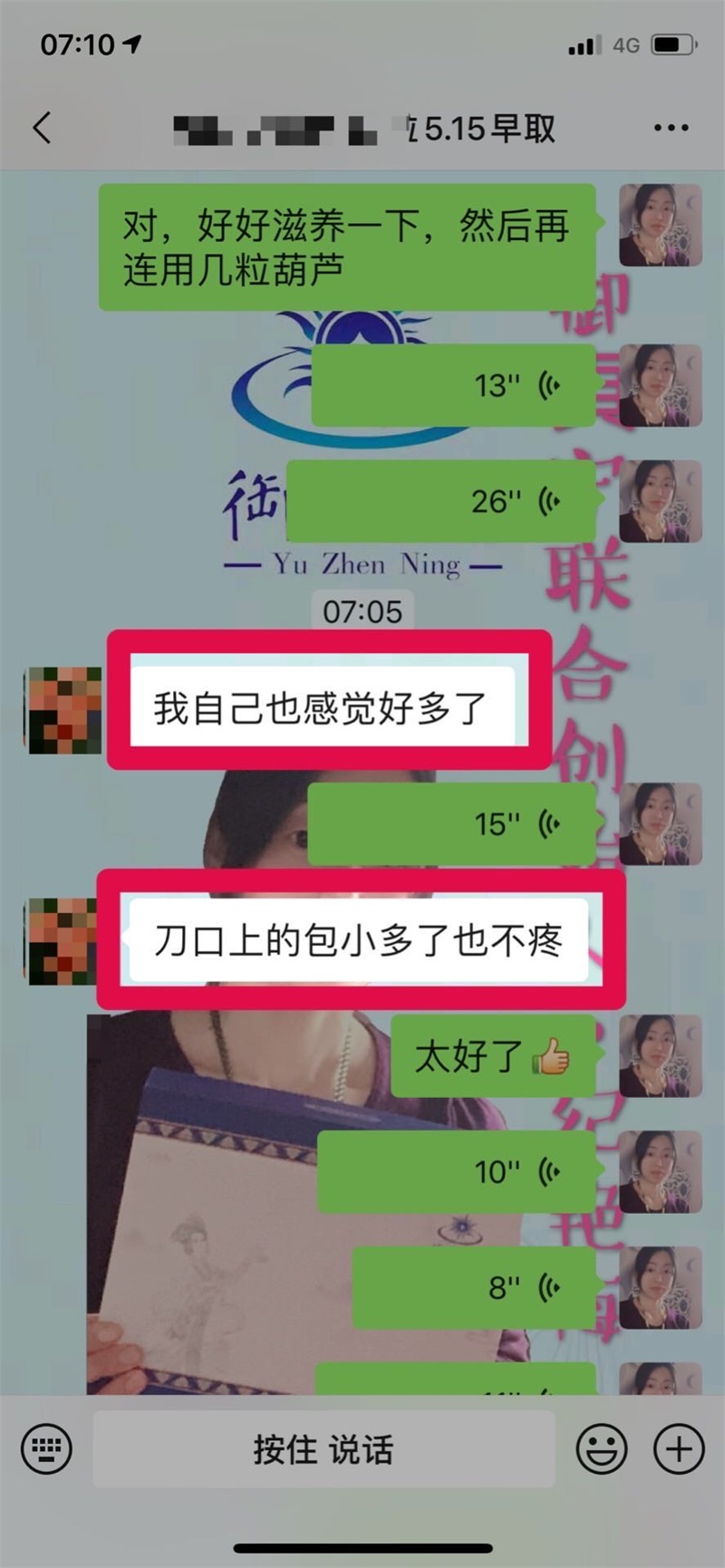Tap the 按住 说话 hold-to-talk button
The width and height of the screenshot is (725, 1568).
(324, 1449)
